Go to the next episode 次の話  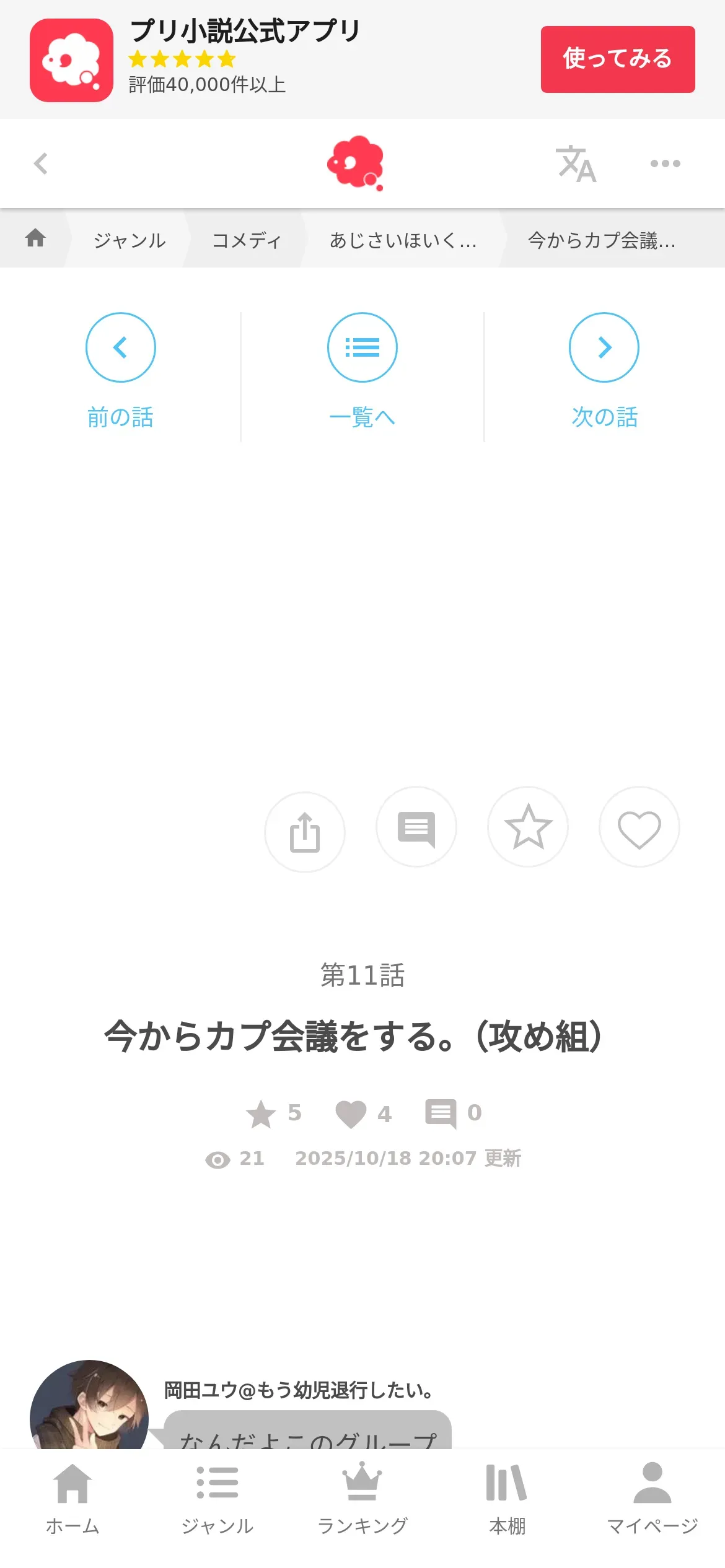(604, 370)
